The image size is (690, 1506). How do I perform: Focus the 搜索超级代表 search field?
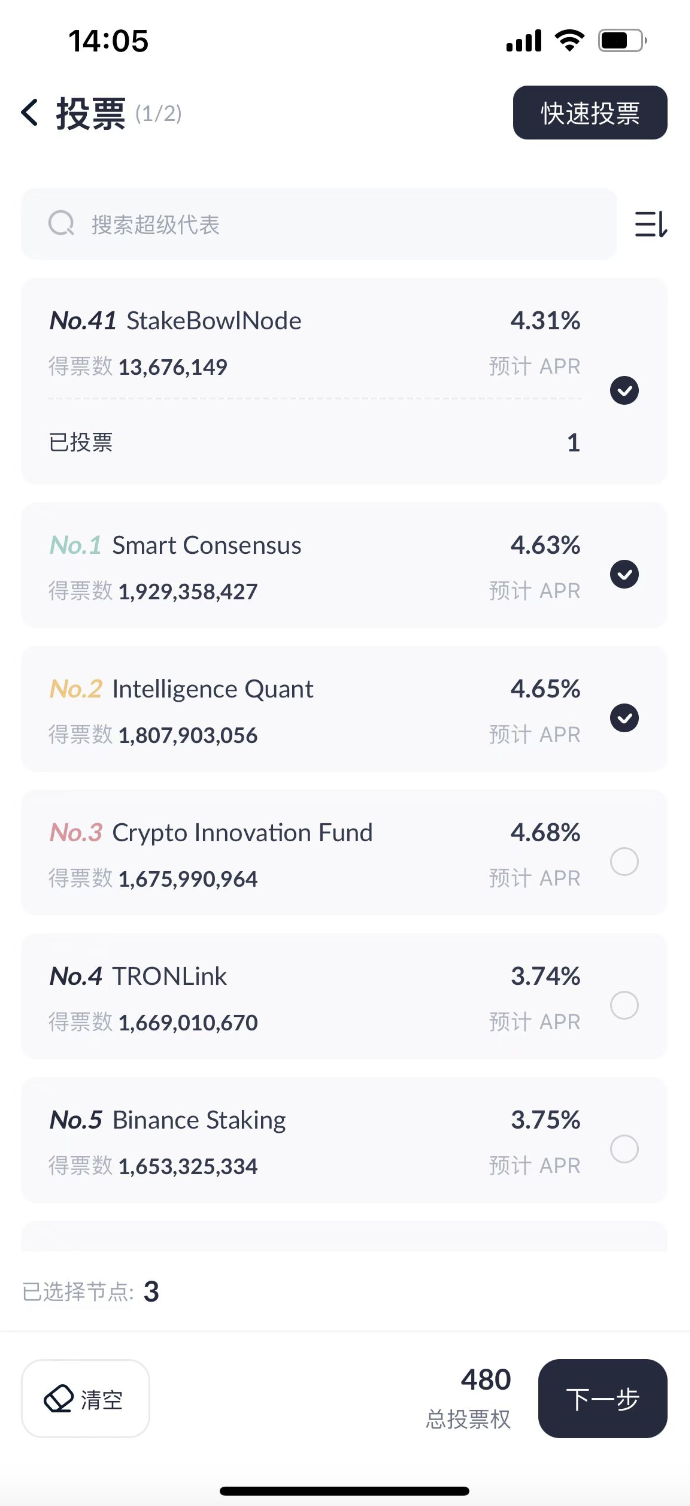tap(319, 224)
